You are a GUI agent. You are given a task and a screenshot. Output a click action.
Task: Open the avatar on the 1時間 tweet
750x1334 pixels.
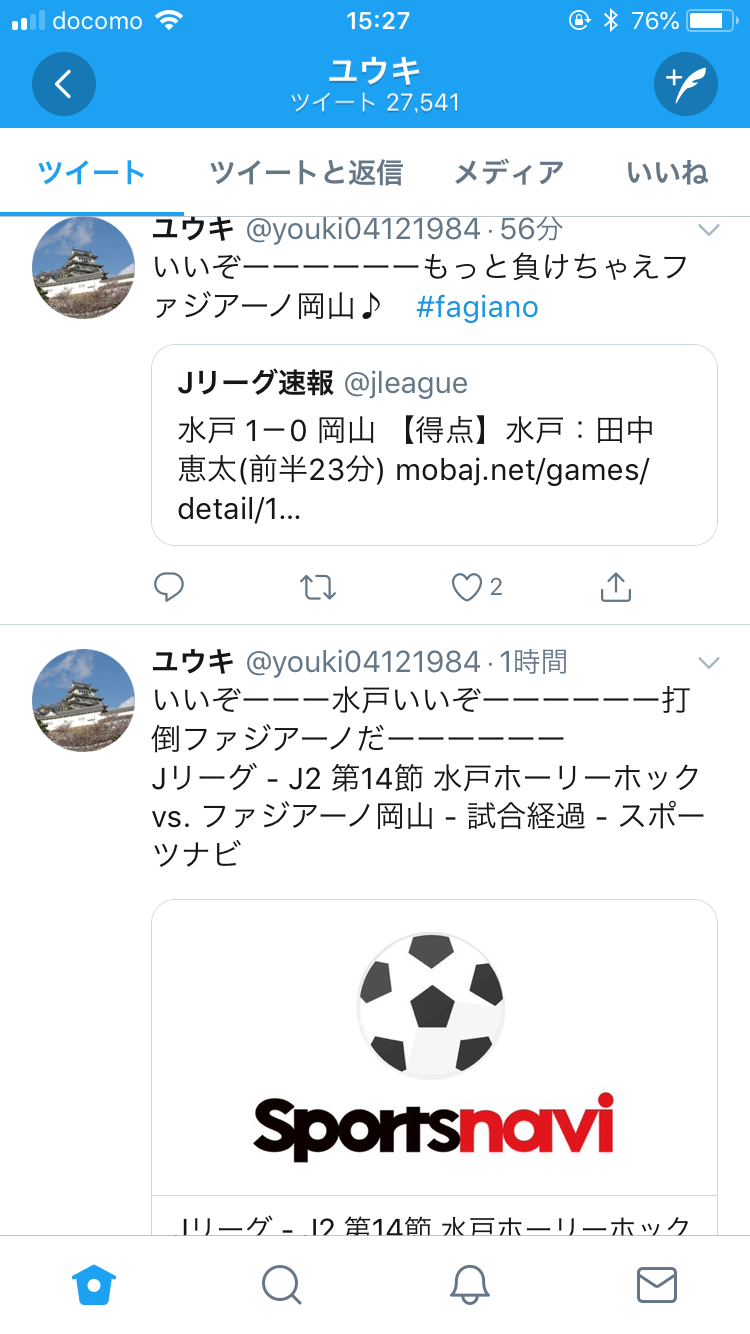coord(83,700)
